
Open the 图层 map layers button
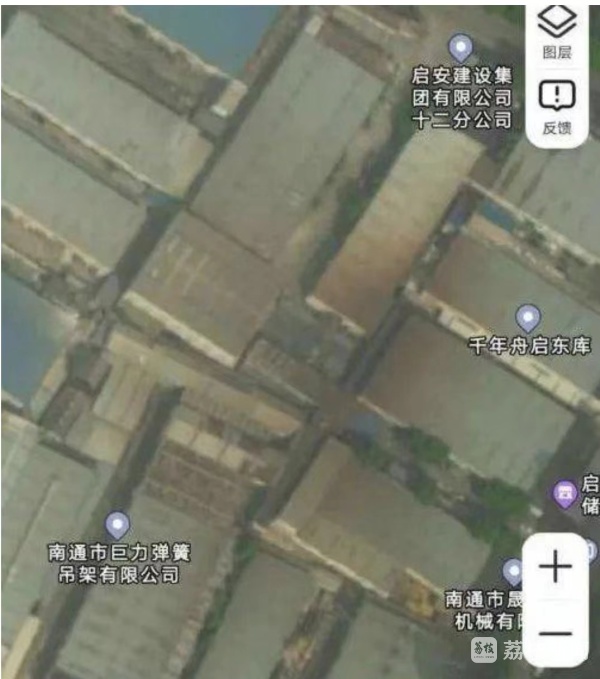[x=557, y=30]
